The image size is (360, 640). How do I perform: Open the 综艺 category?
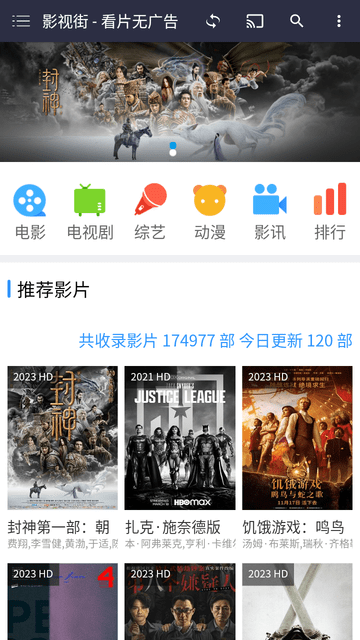150,212
